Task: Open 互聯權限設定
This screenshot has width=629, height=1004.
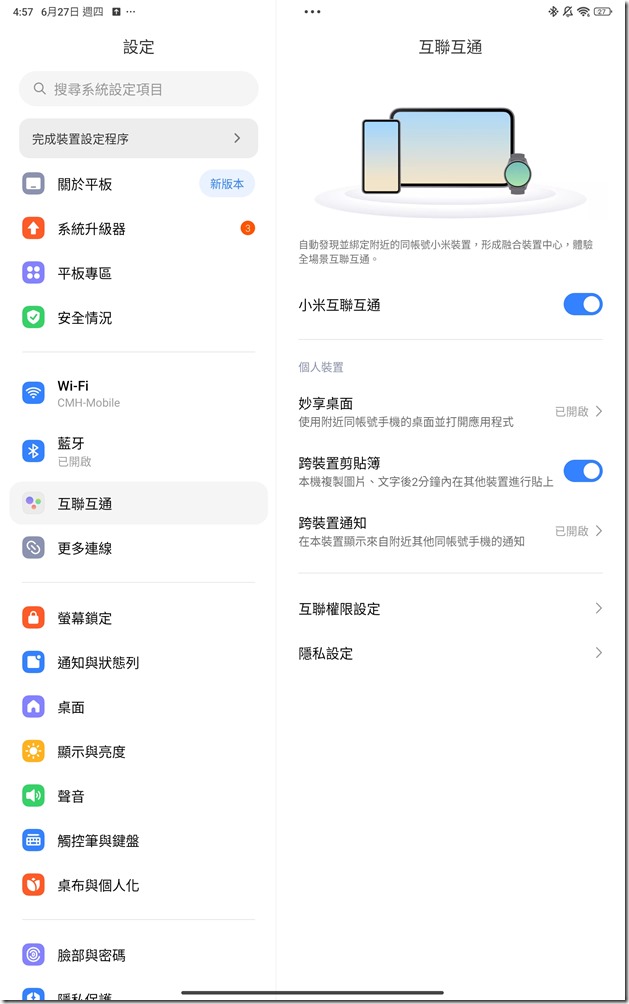Action: tap(450, 609)
